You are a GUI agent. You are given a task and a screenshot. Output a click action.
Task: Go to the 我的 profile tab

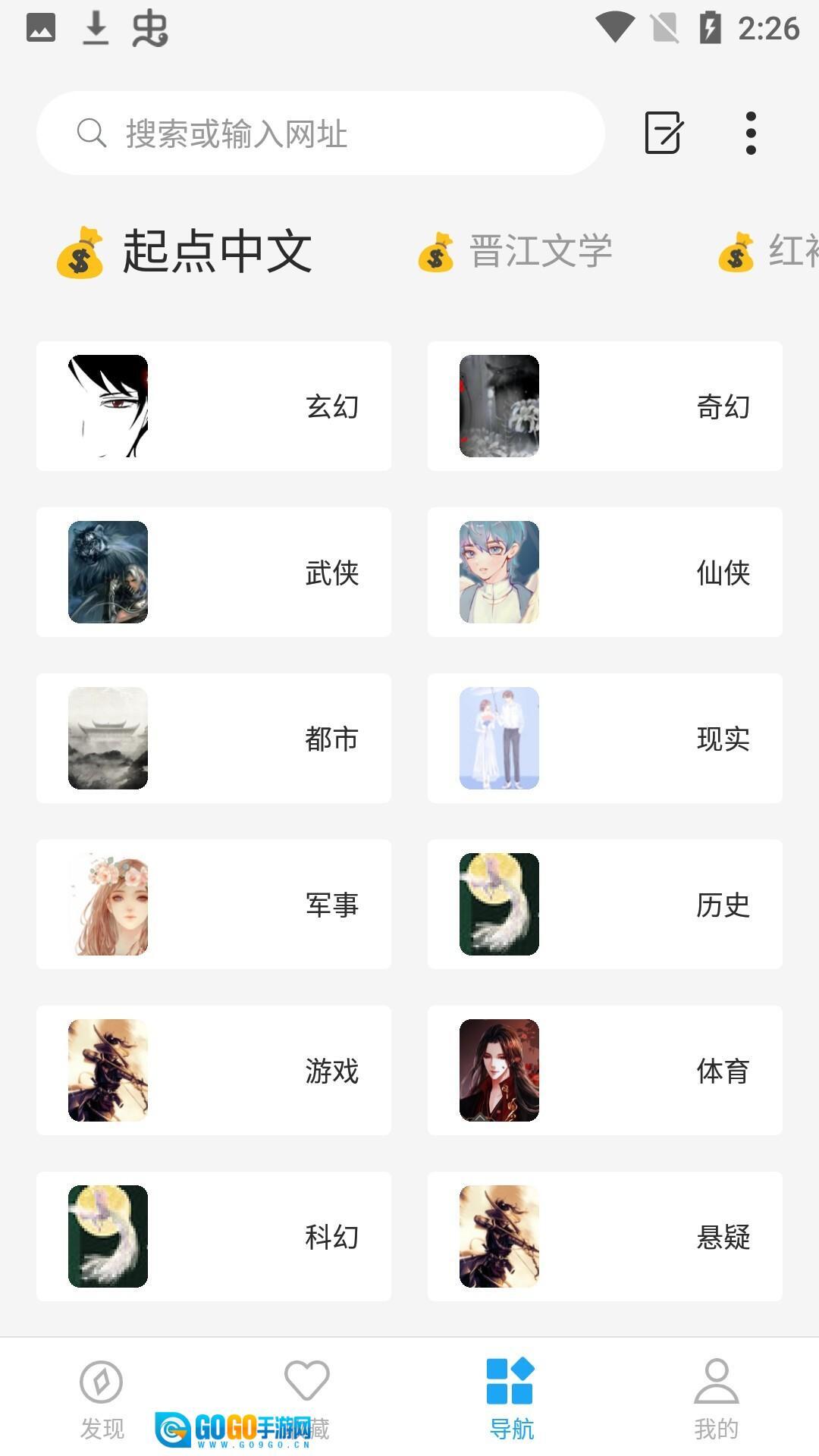[716, 1398]
